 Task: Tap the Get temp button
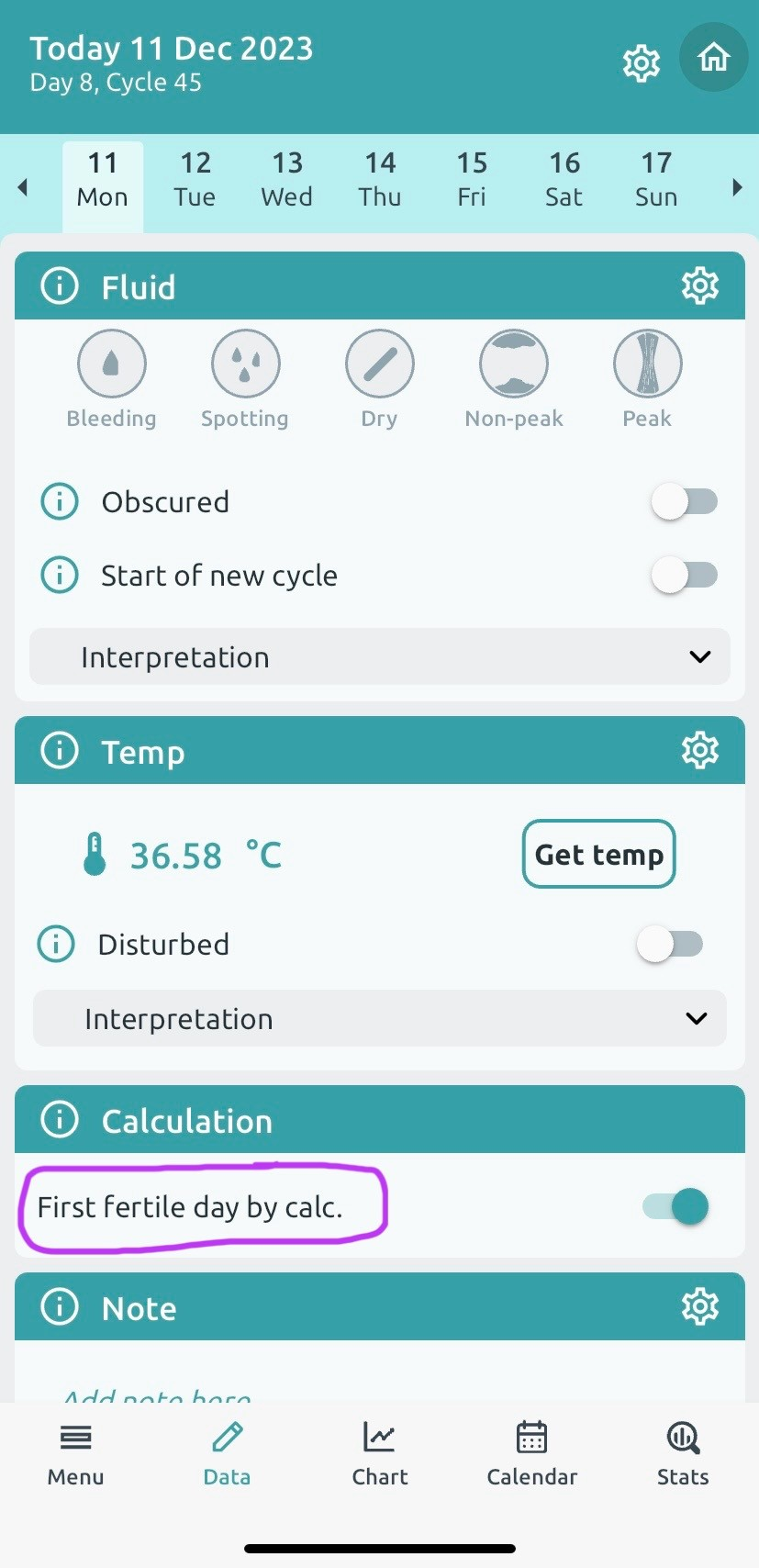(x=598, y=854)
